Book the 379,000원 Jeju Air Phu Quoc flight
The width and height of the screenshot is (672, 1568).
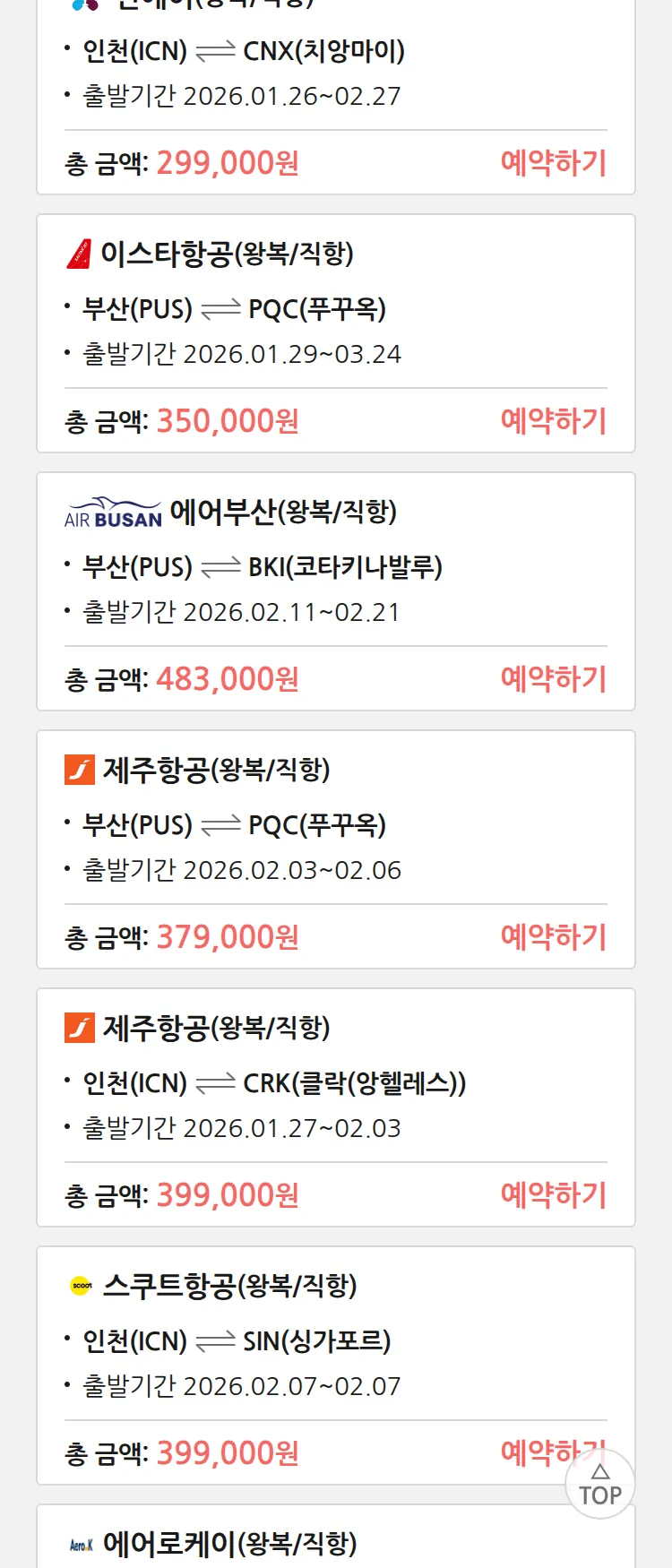click(x=553, y=937)
